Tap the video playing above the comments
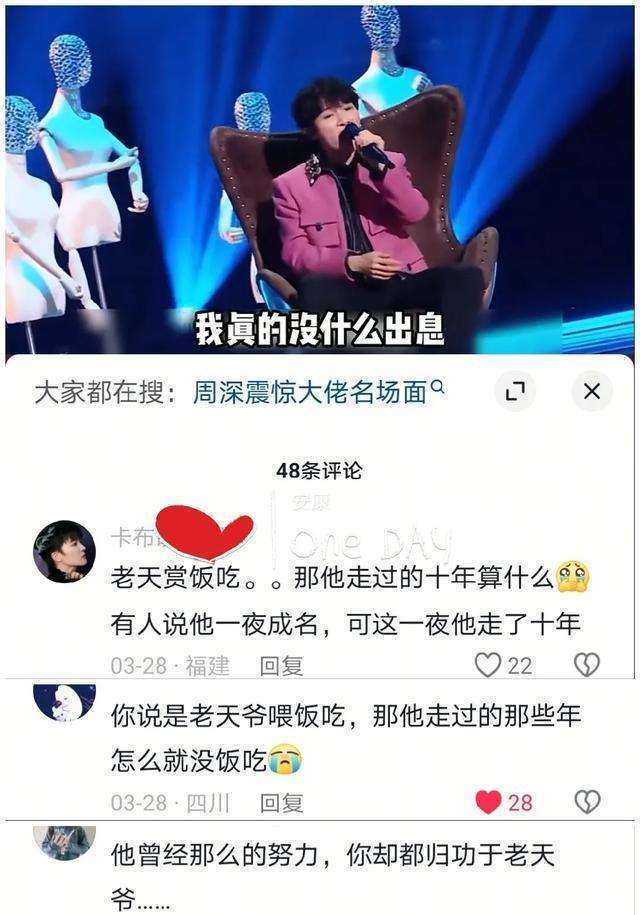 click(320, 180)
